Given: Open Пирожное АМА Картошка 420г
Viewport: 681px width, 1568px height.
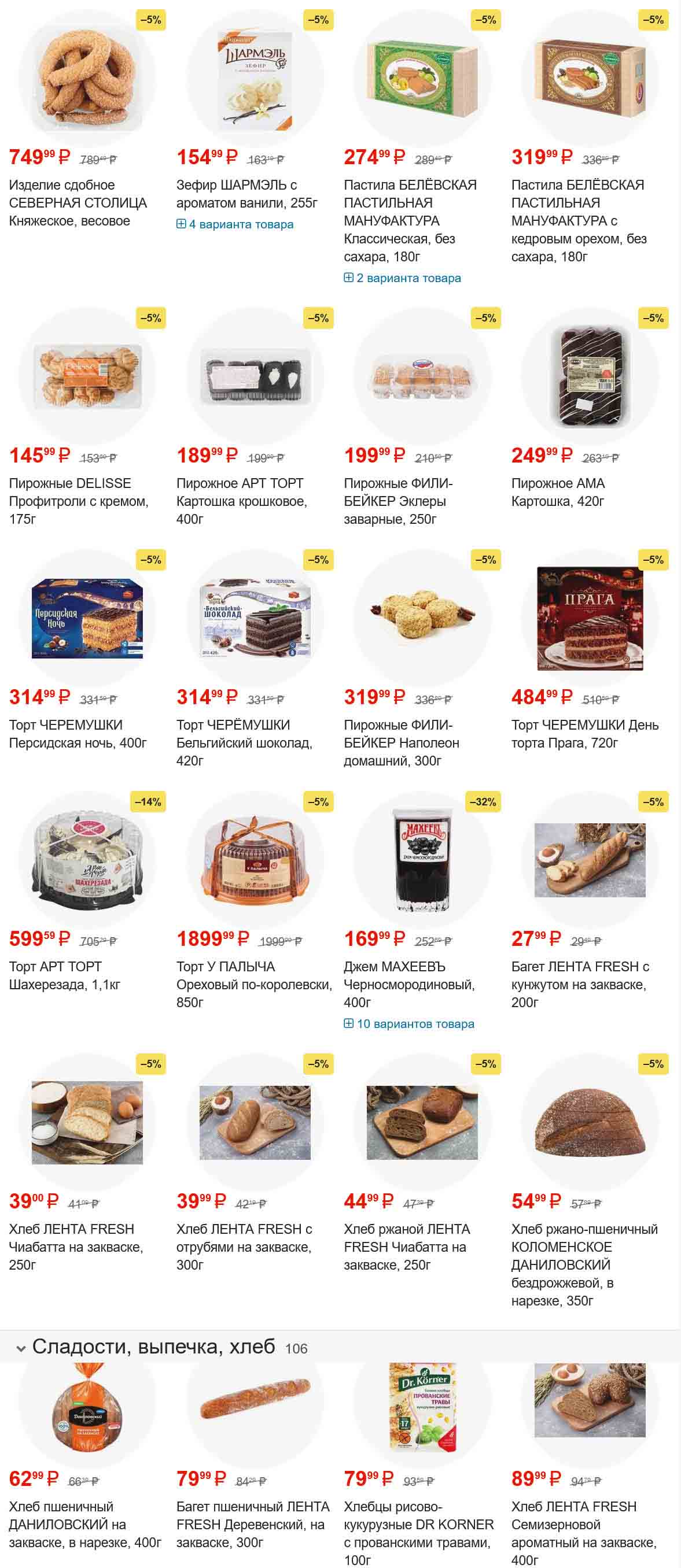Looking at the screenshot, I should 557,492.
